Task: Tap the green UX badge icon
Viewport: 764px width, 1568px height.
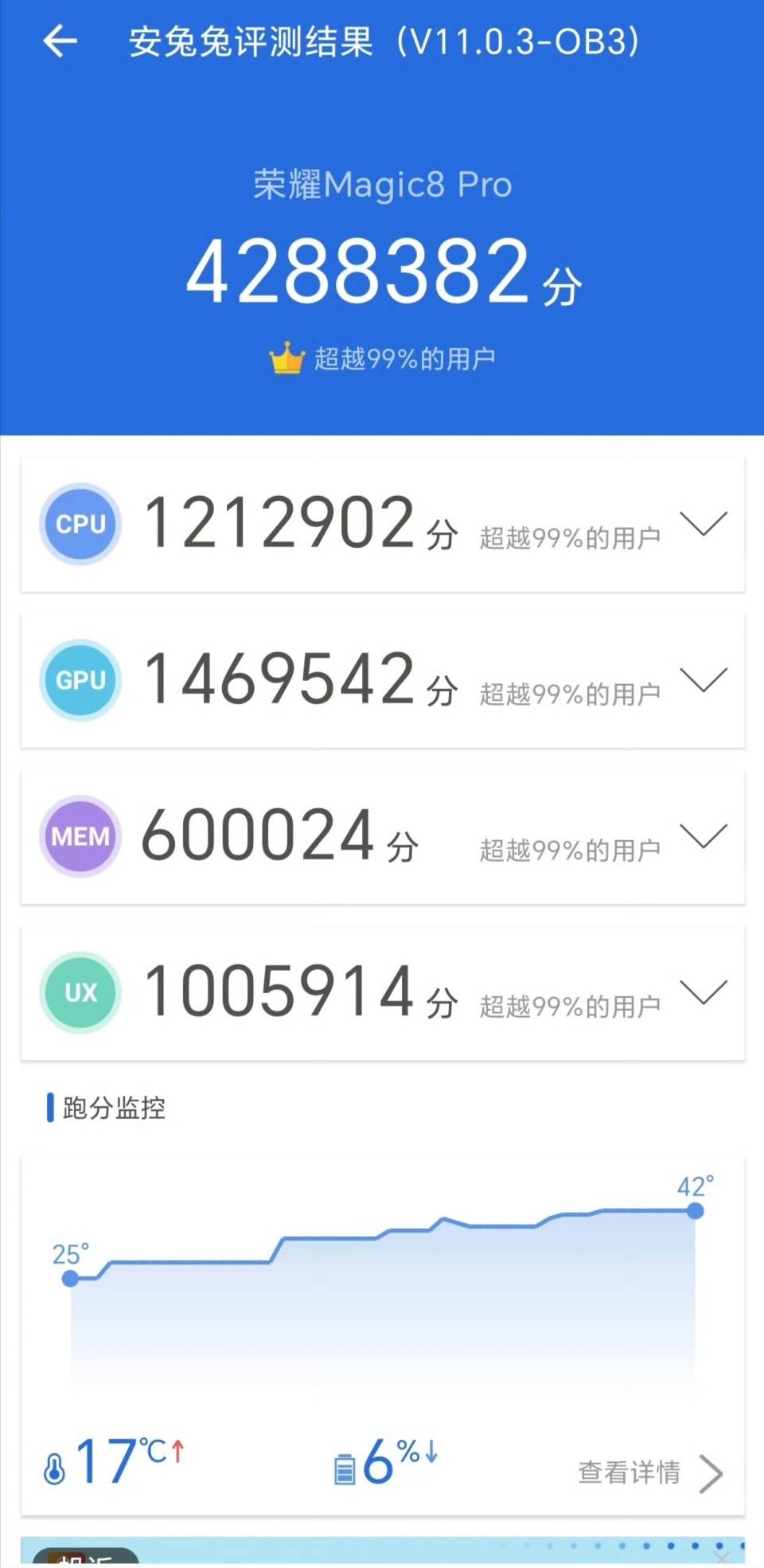Action: (80, 993)
